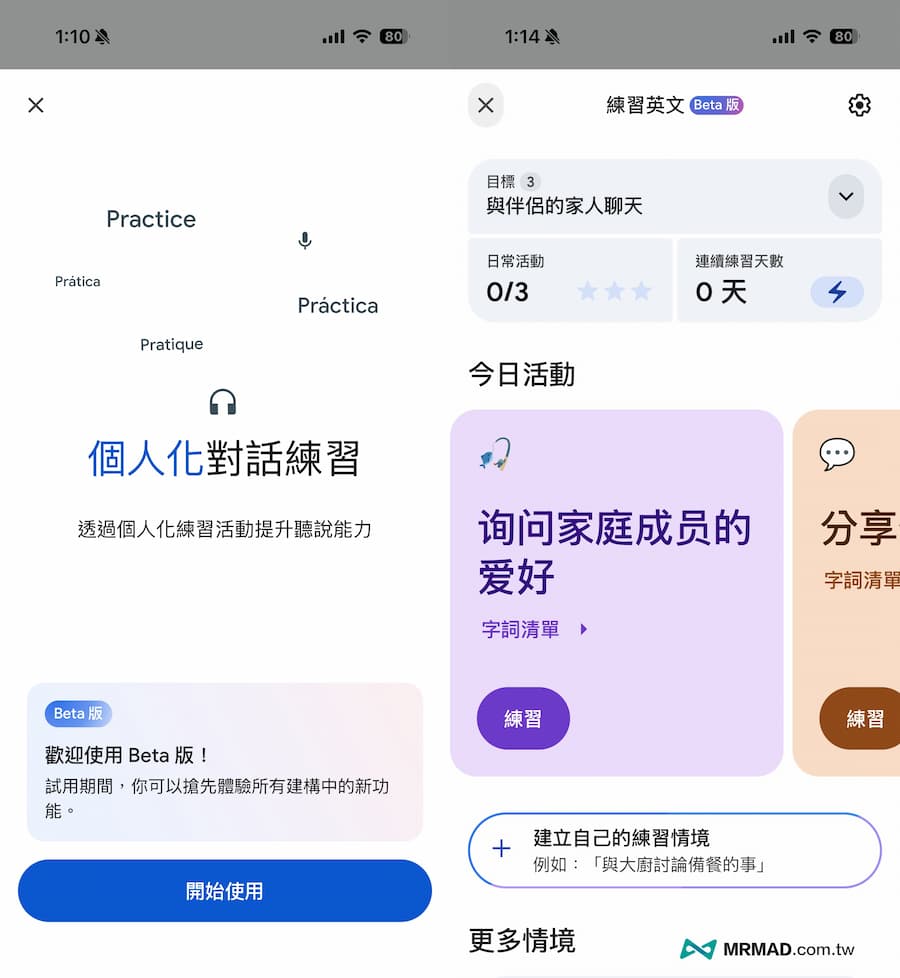
Task: Tap the Beta 版 badge next to 練習英文
Action: (717, 105)
